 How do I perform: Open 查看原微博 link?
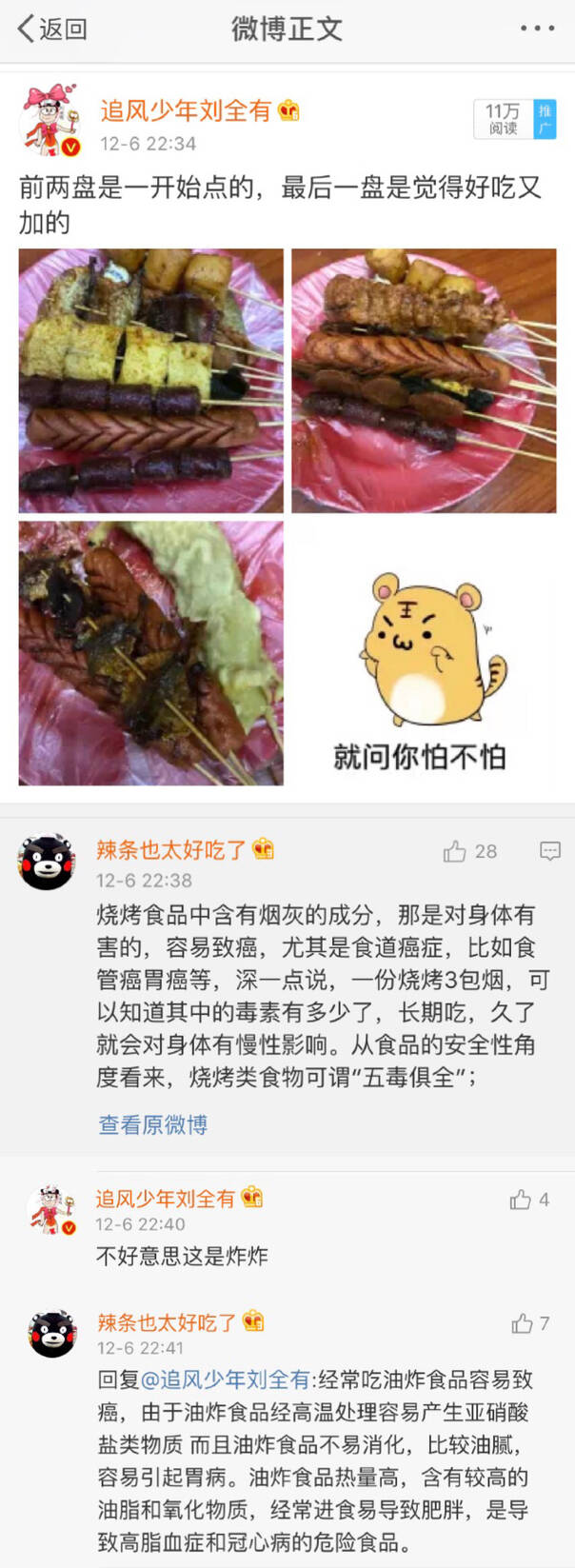coord(152,1124)
